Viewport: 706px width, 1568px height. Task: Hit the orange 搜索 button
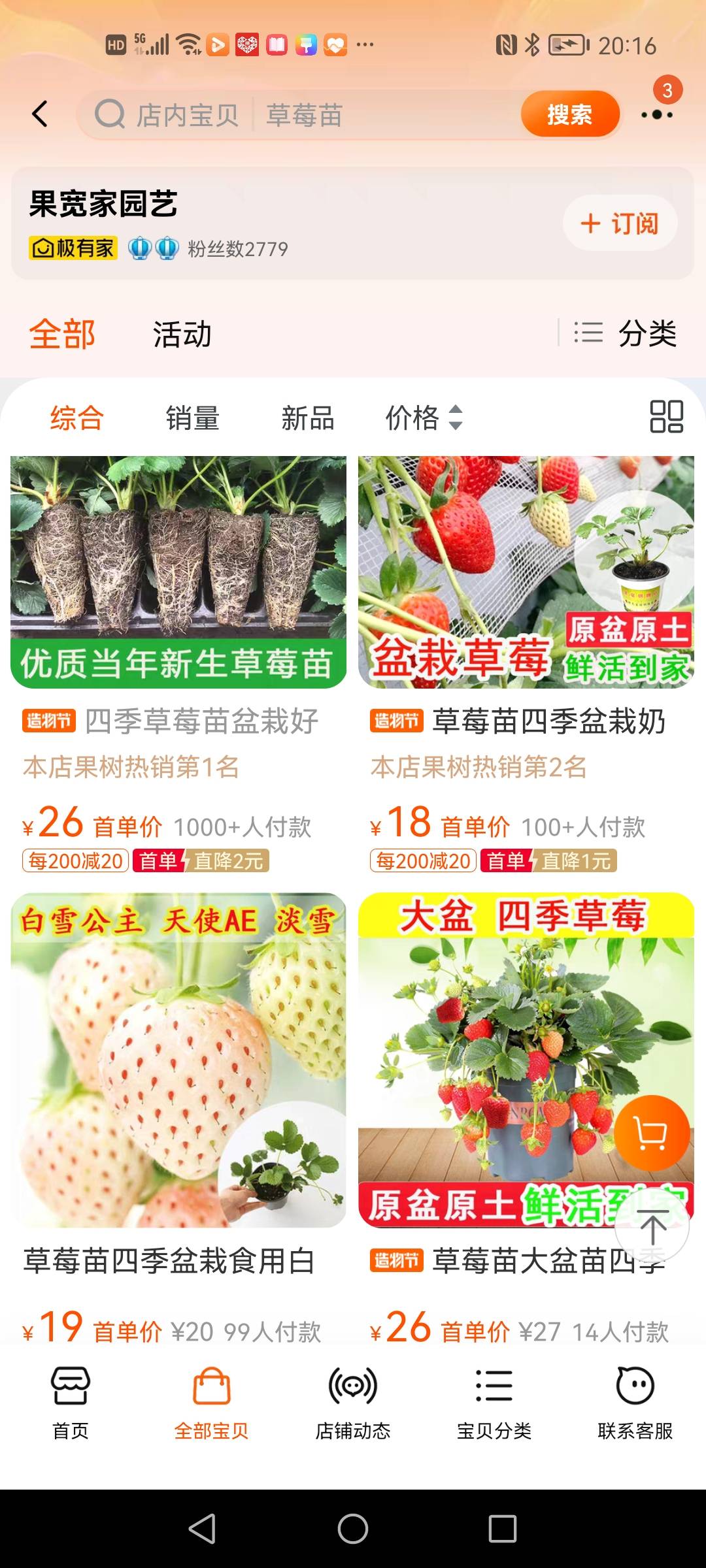pyautogui.click(x=569, y=114)
